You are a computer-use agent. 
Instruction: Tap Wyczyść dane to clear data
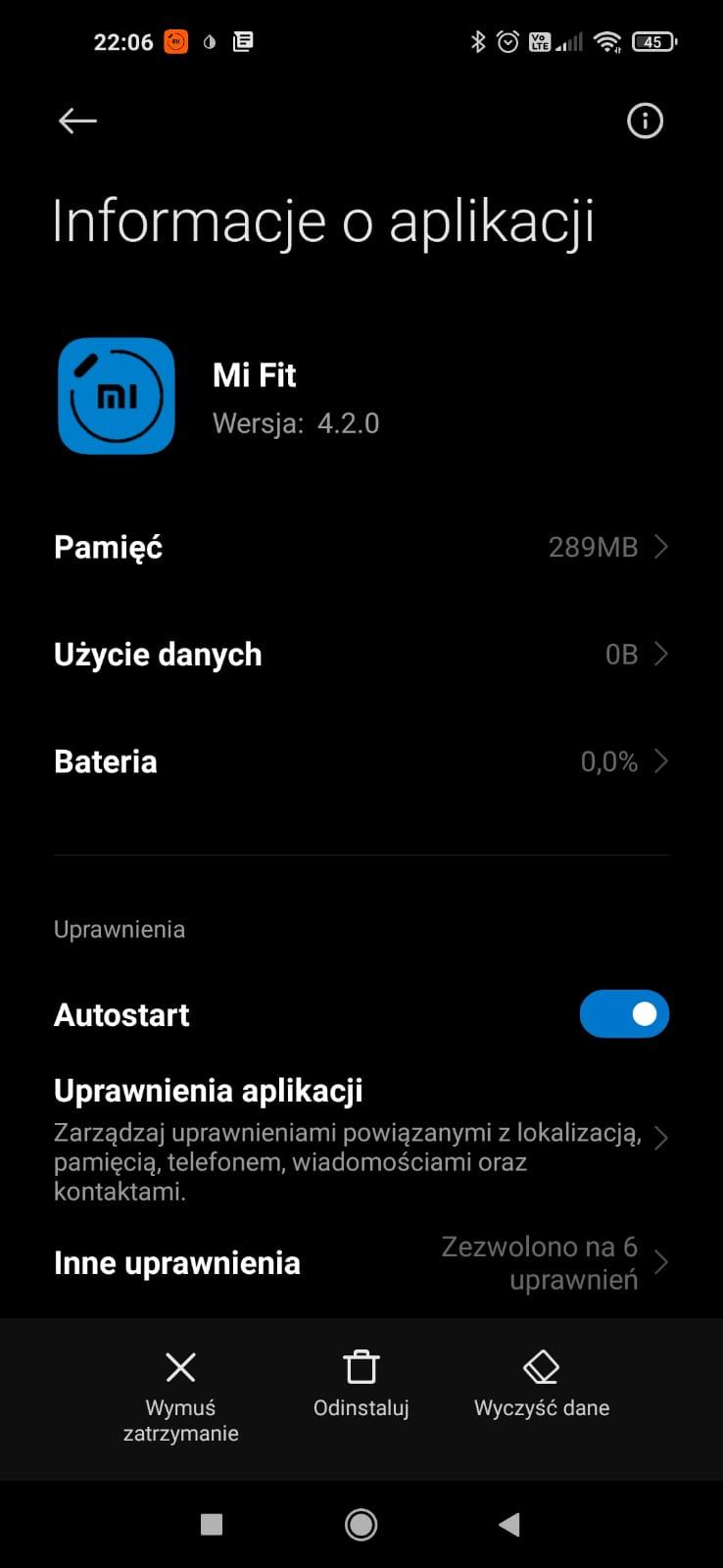coord(542,1386)
